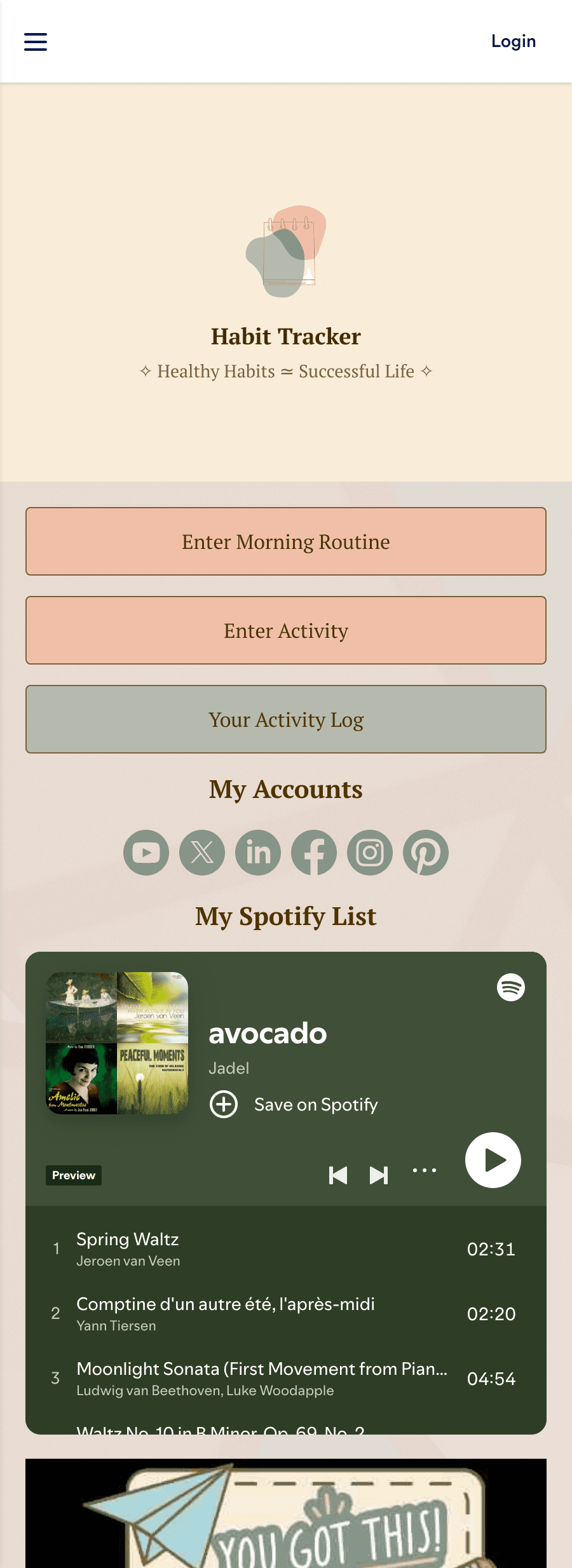This screenshot has height=1568, width=572.
Task: Open the Enter Morning Routine form
Action: [x=286, y=541]
